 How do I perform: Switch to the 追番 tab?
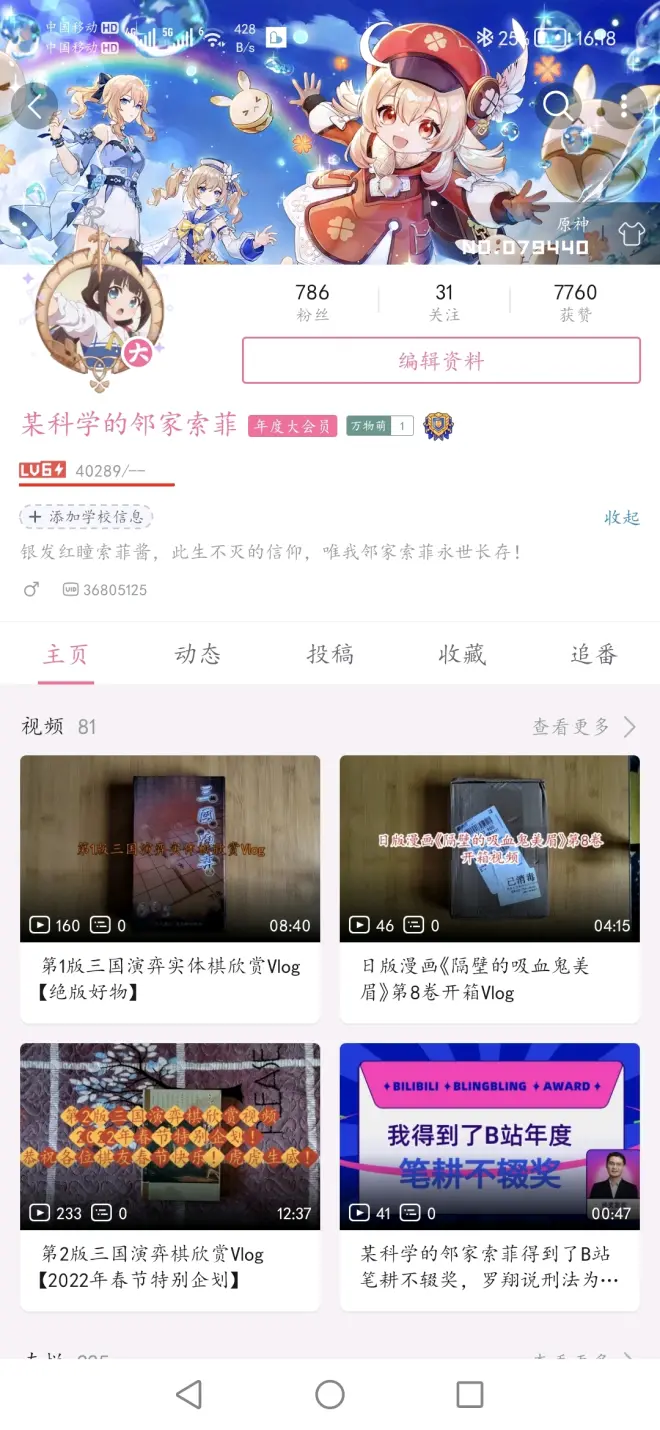[x=593, y=654]
